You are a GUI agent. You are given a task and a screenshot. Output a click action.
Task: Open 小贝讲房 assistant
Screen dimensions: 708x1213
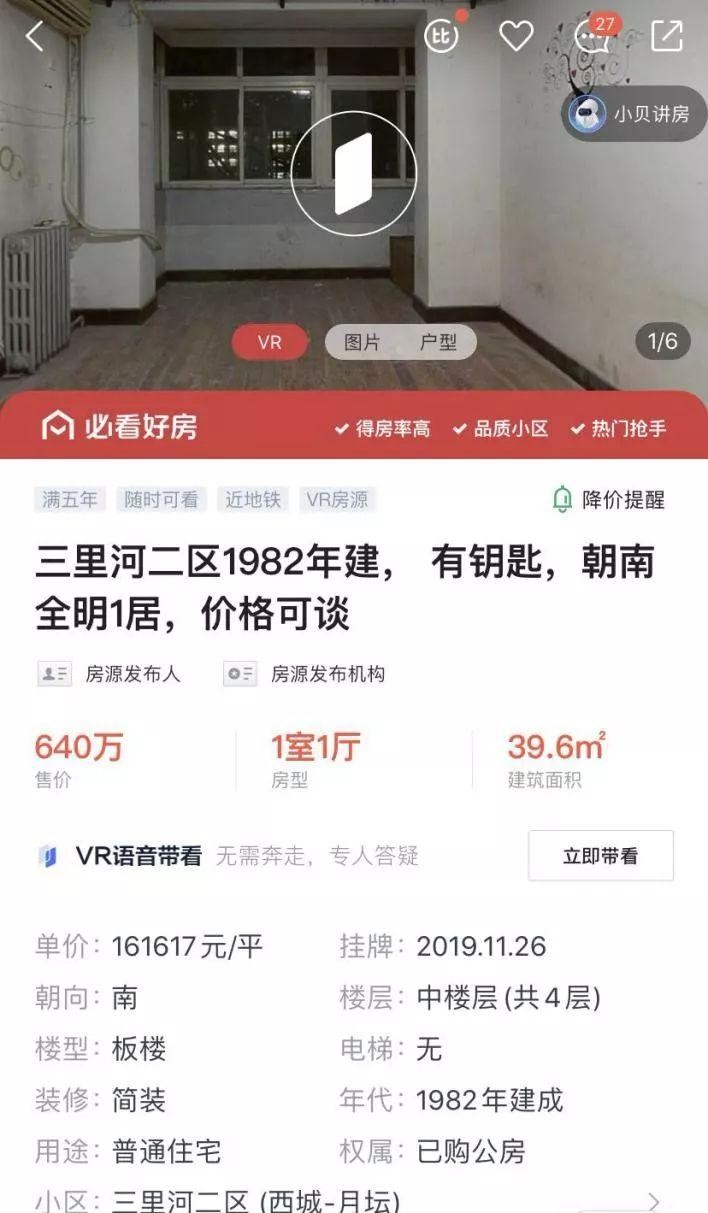tap(634, 114)
